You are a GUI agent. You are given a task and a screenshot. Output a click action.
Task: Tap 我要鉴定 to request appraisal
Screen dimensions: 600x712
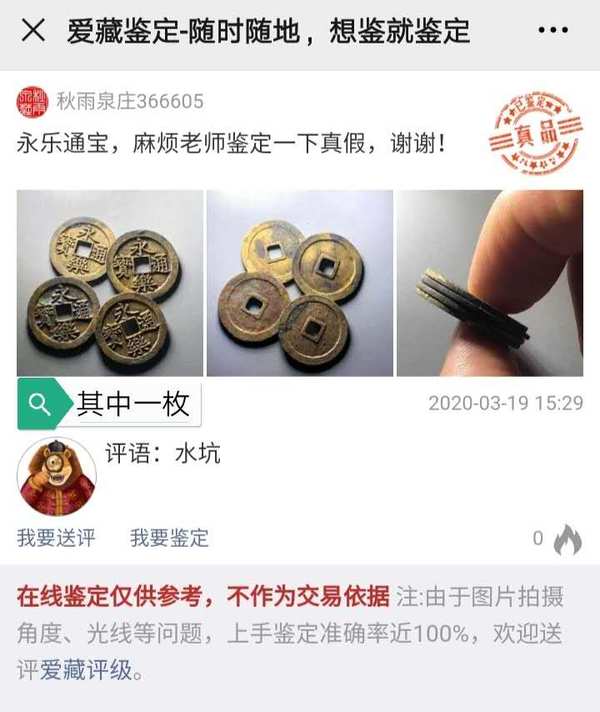tap(169, 538)
